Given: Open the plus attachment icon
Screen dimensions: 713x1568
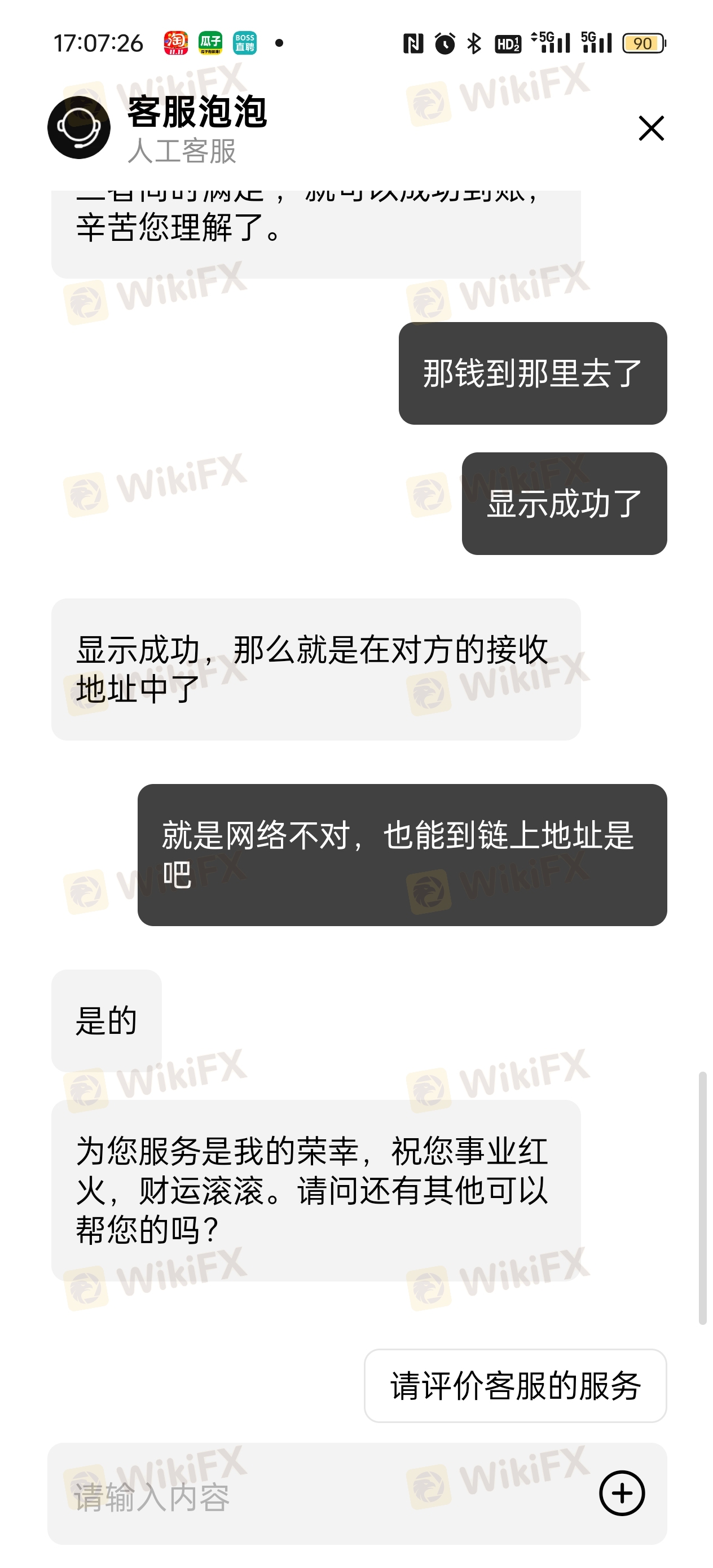Looking at the screenshot, I should coord(622,1493).
